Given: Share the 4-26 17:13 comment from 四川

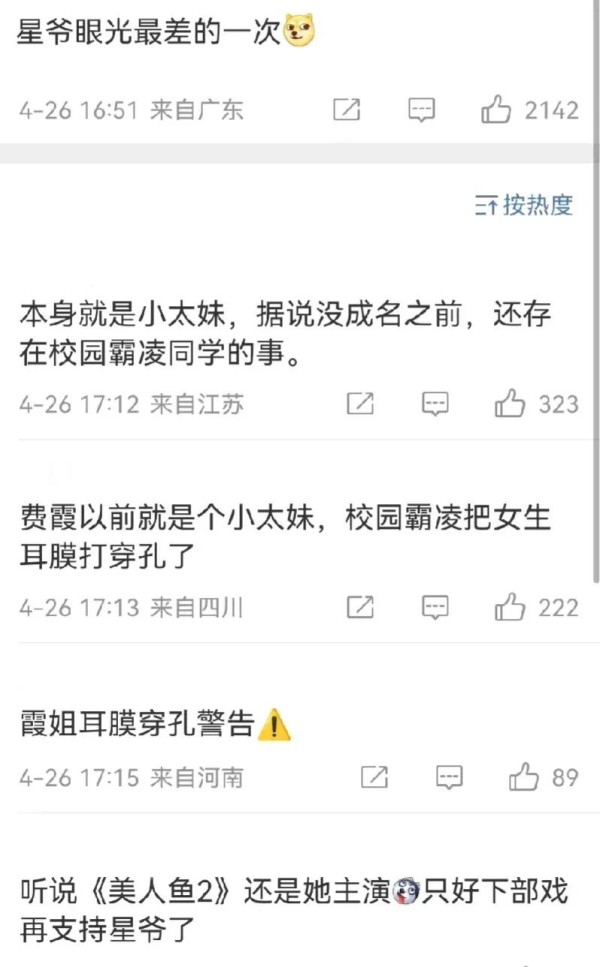Looking at the screenshot, I should (x=360, y=607).
